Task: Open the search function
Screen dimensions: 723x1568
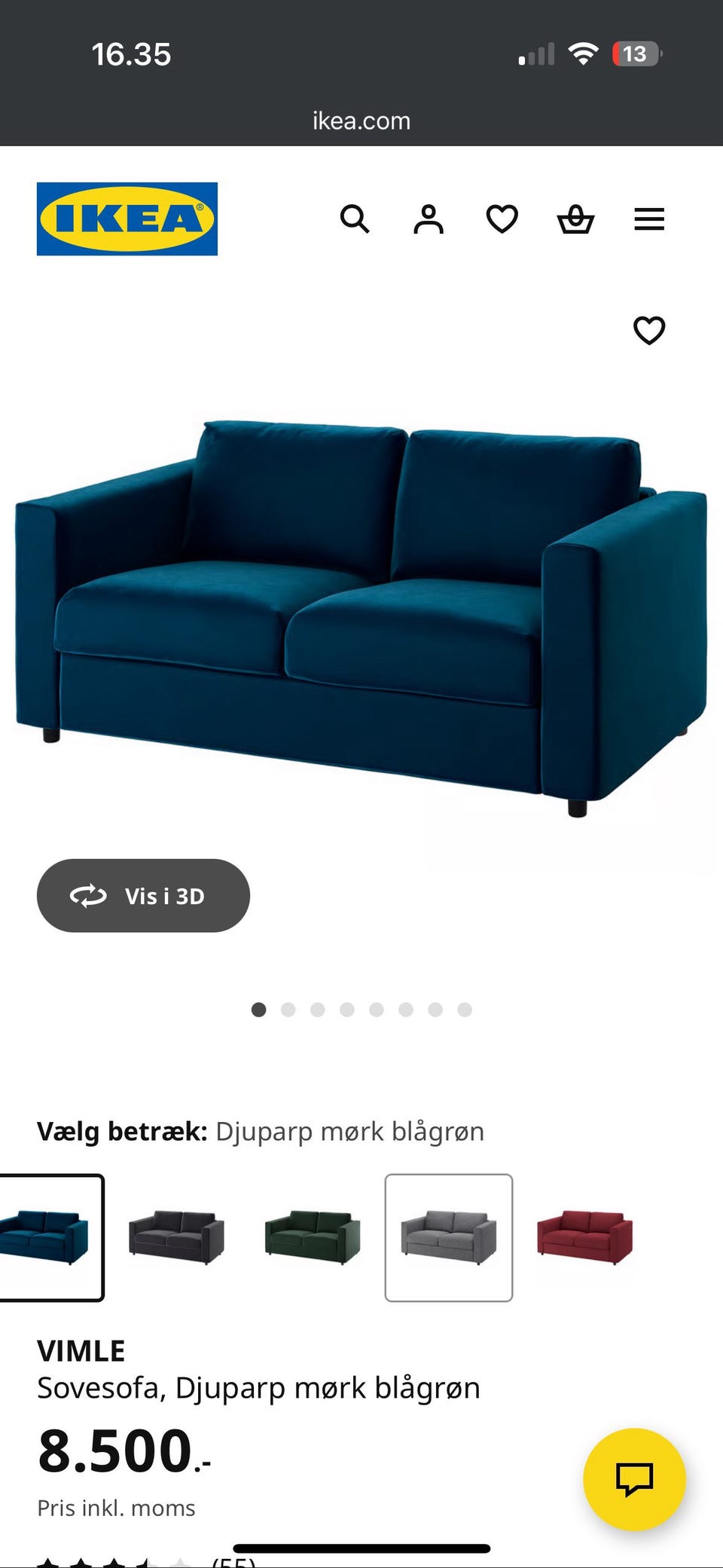Action: [355, 219]
